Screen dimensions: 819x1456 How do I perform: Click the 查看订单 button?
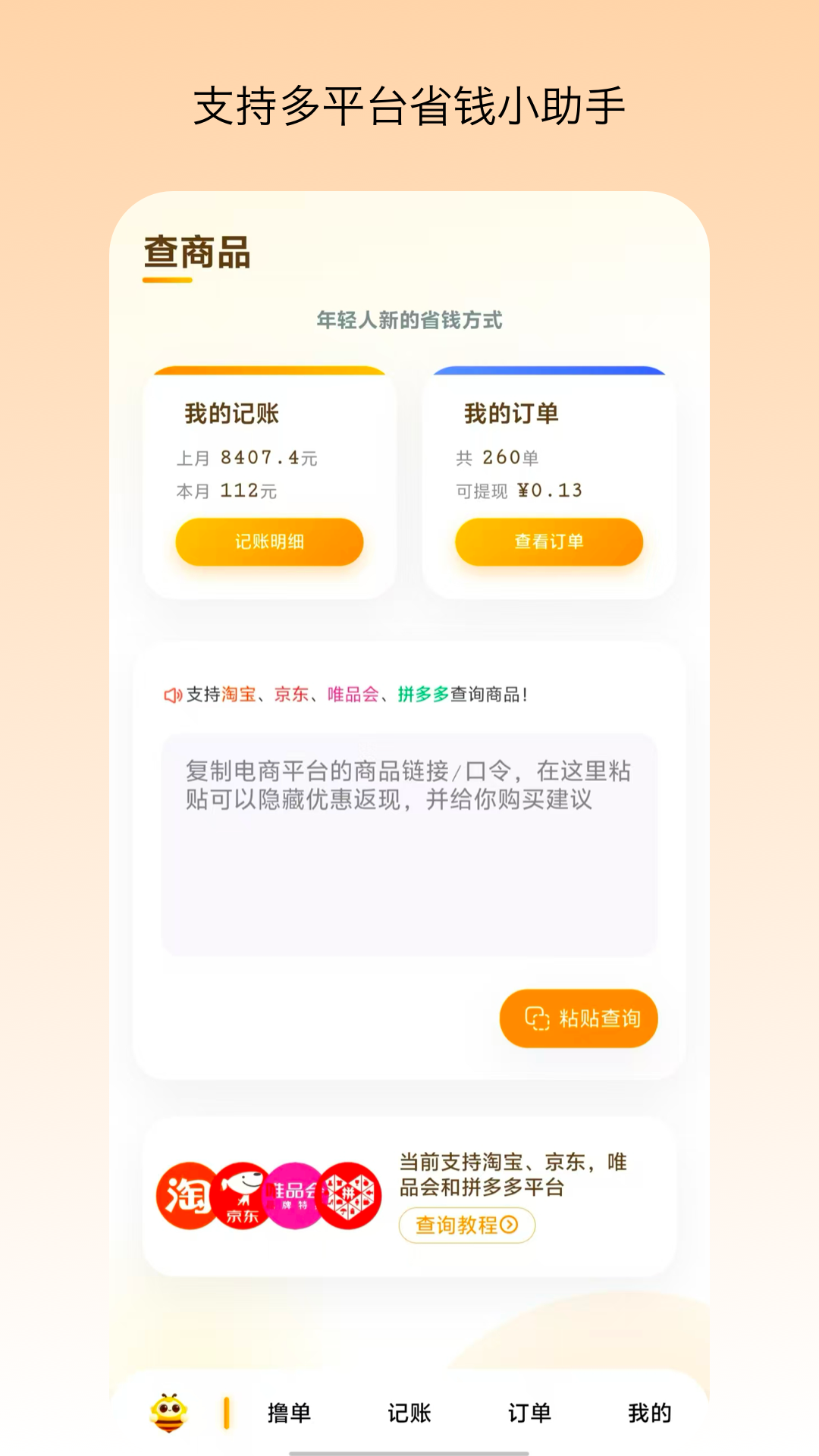pos(549,541)
